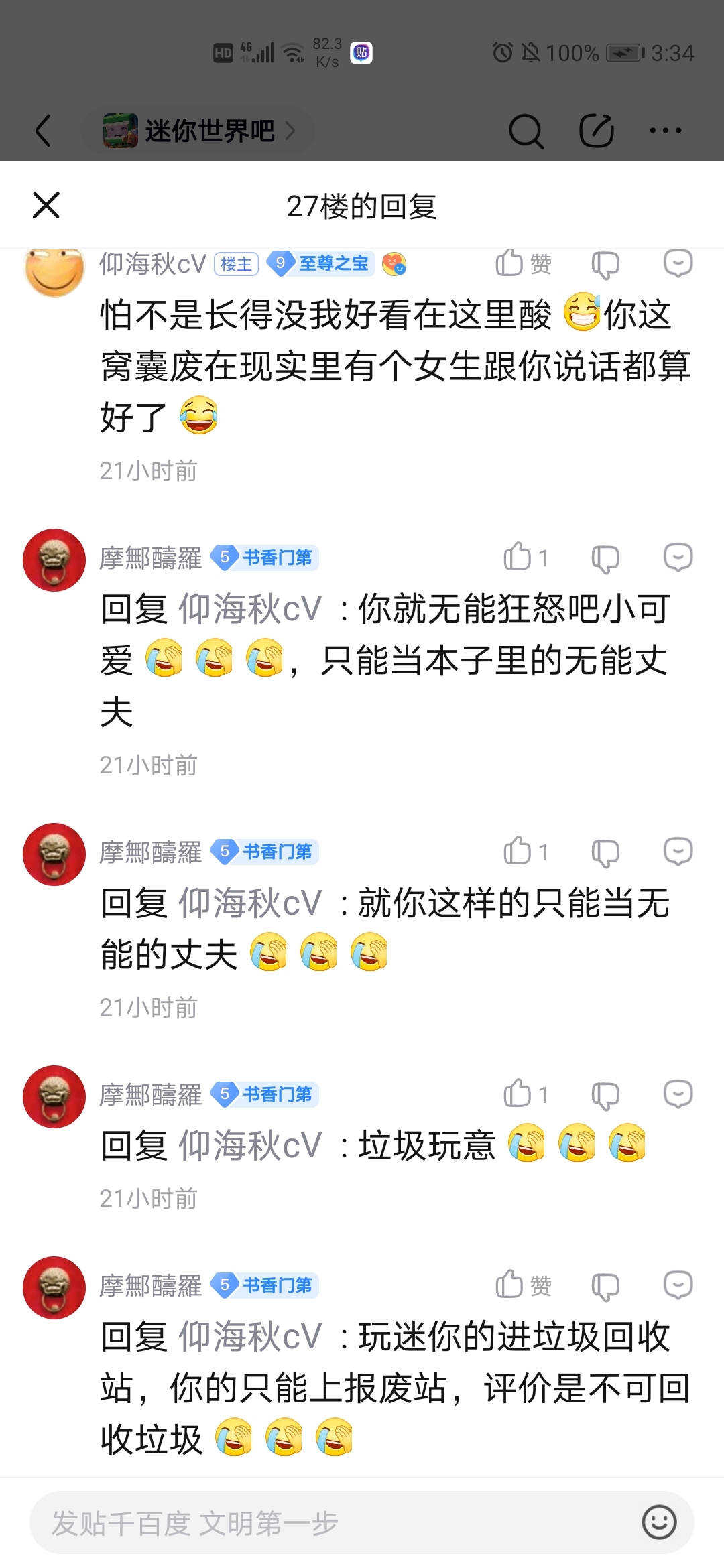Viewport: 724px width, 1568px height.
Task: View 仰海秋cV's profile via avatar
Action: [x=54, y=268]
